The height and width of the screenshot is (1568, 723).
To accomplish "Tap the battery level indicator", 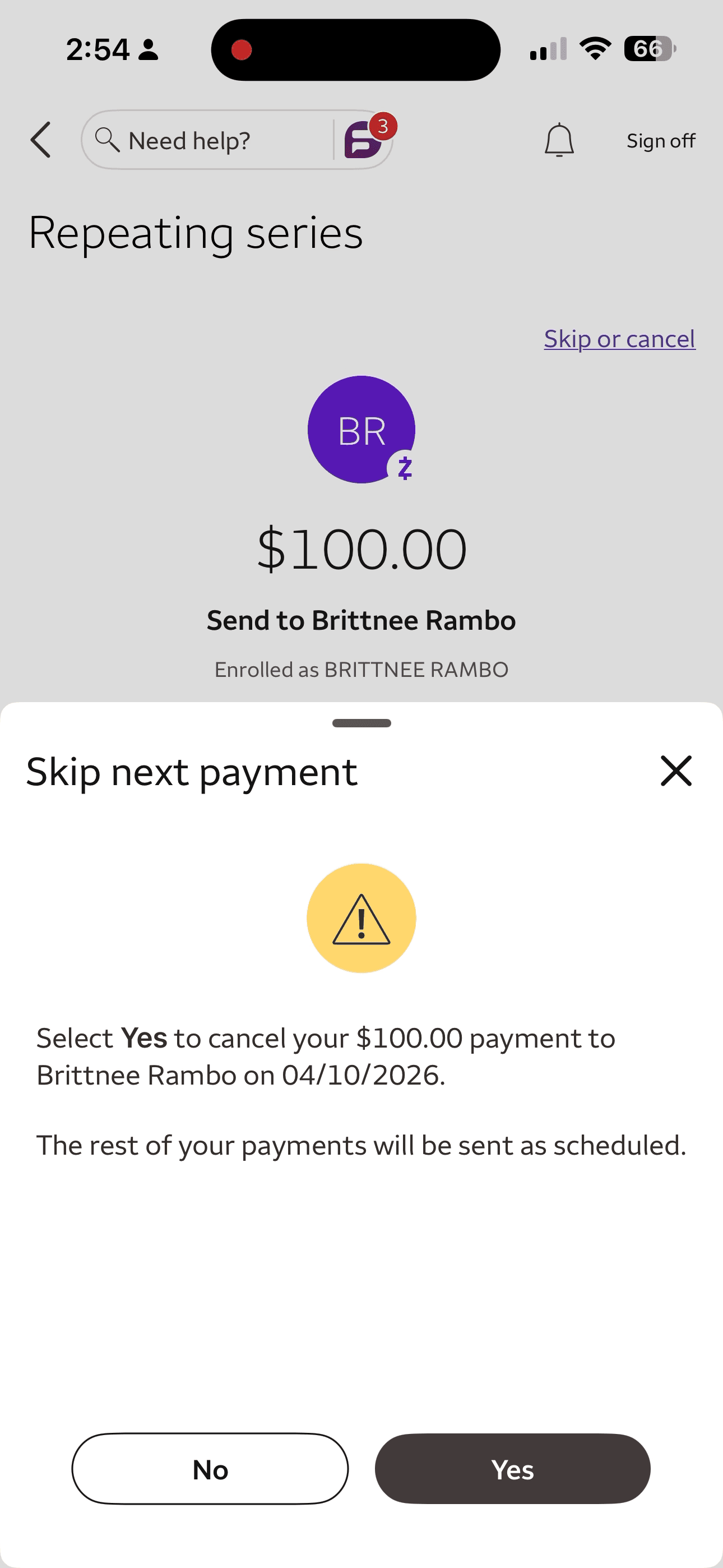I will coord(649,49).
